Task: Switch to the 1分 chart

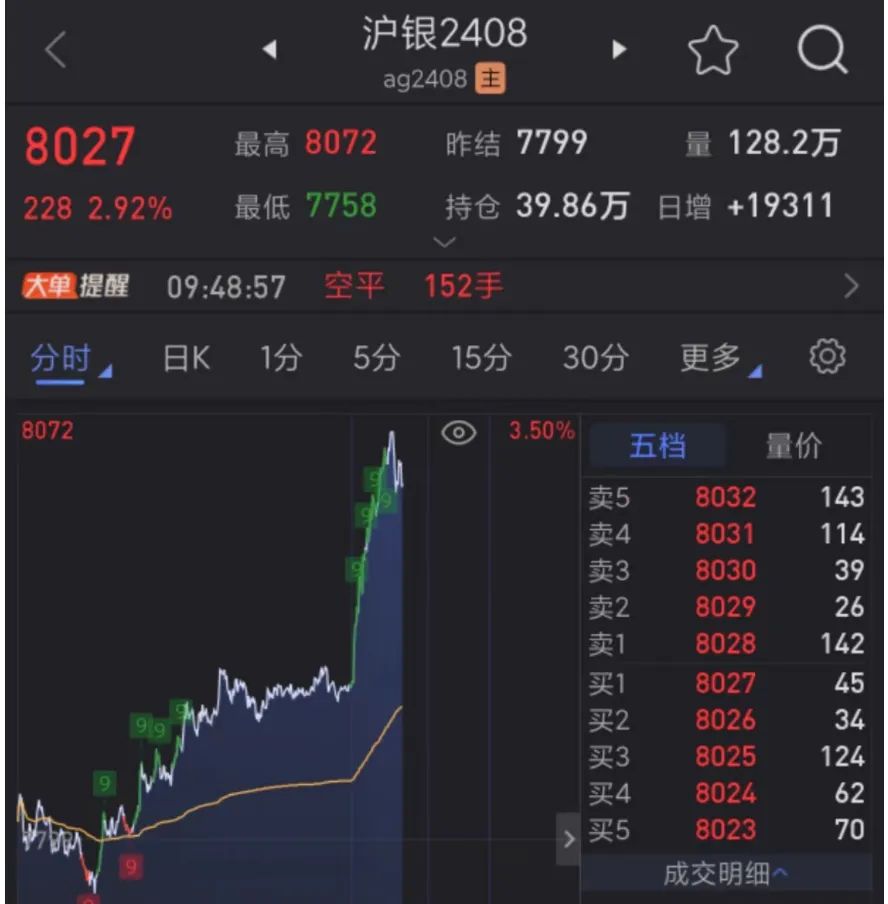Action: [x=281, y=358]
